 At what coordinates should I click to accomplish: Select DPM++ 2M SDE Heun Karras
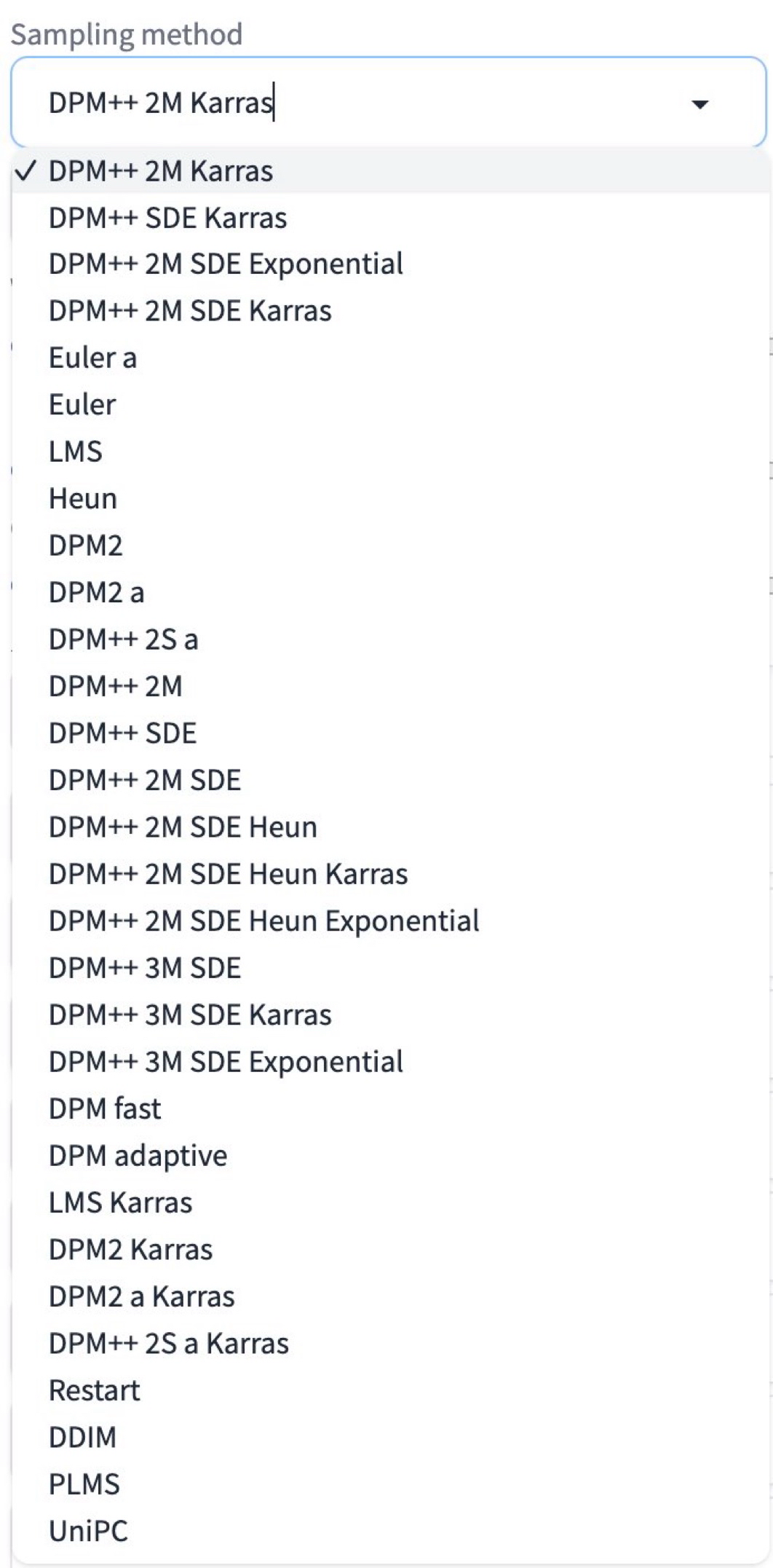click(228, 874)
